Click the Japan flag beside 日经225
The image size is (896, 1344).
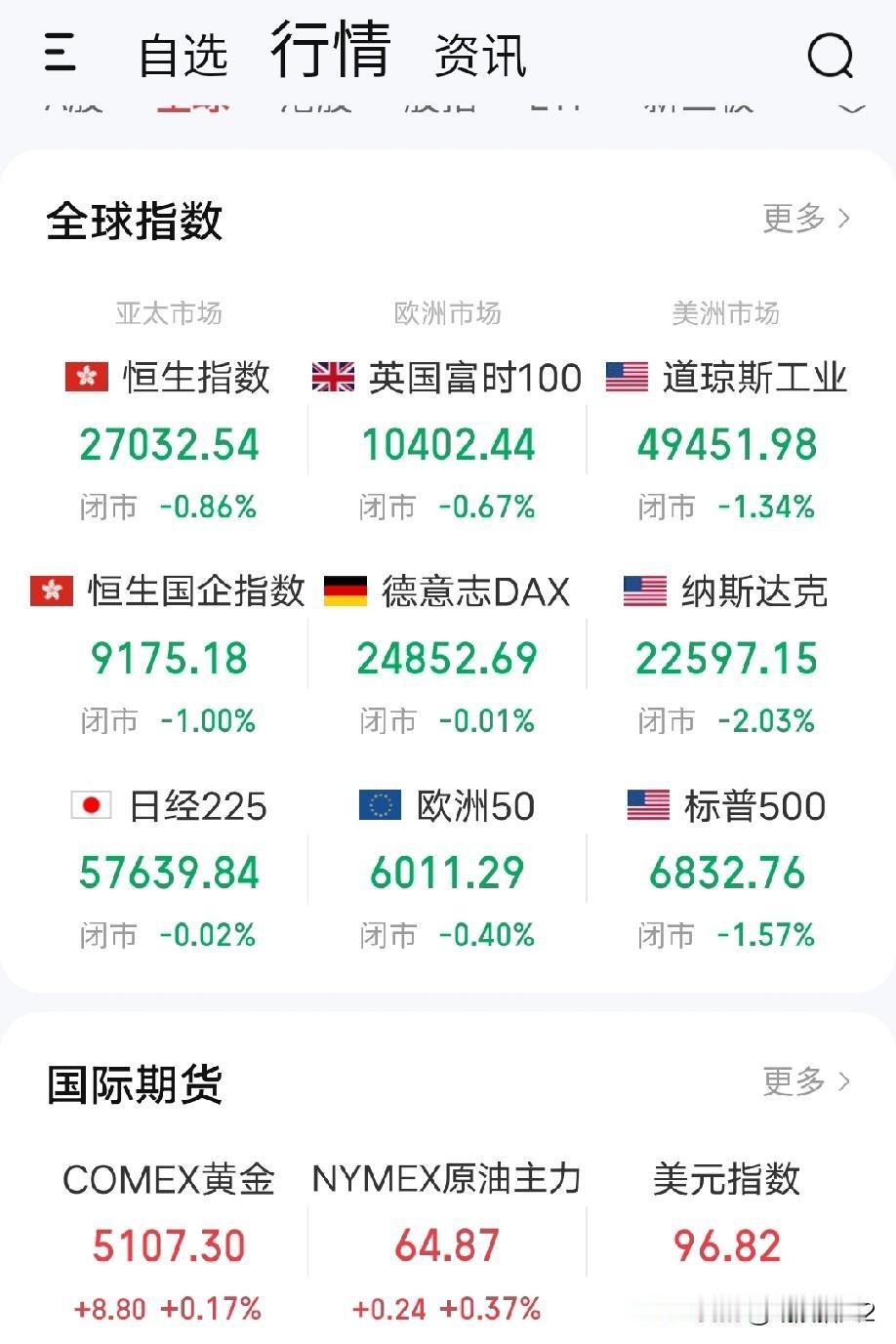click(92, 805)
